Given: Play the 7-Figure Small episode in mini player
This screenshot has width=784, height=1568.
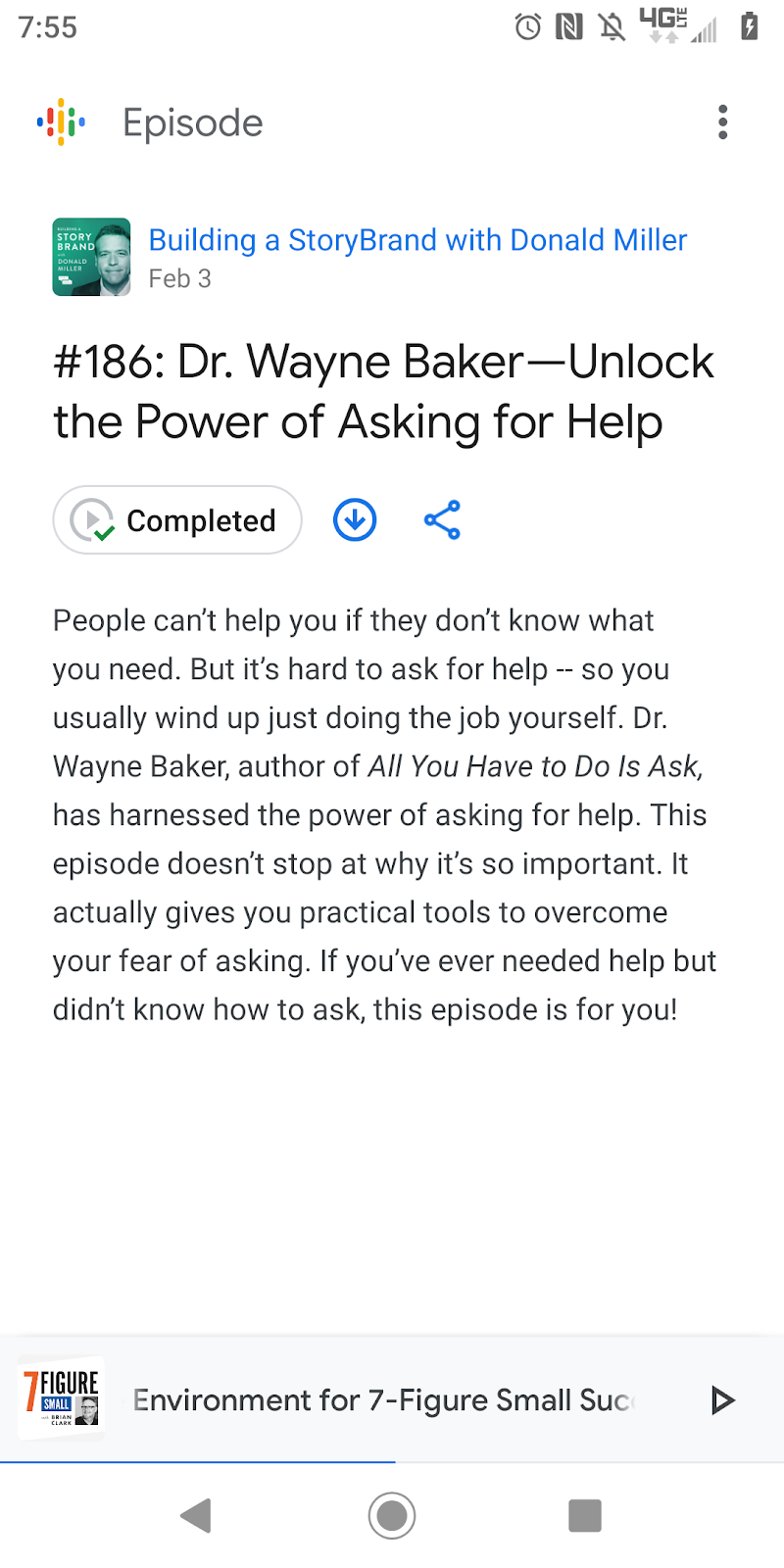Looking at the screenshot, I should tap(722, 1399).
